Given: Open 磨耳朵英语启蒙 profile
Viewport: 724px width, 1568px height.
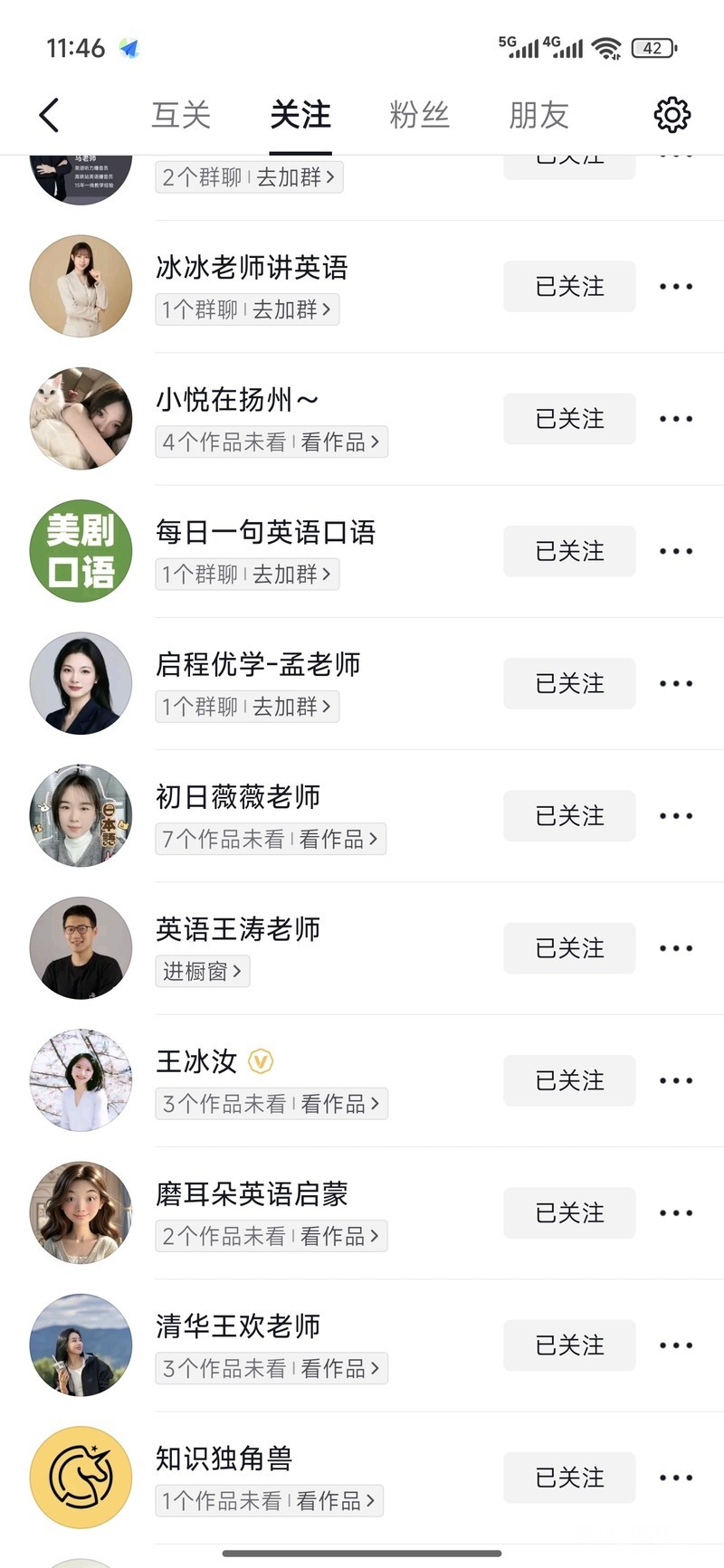Looking at the screenshot, I should coord(252,1193).
